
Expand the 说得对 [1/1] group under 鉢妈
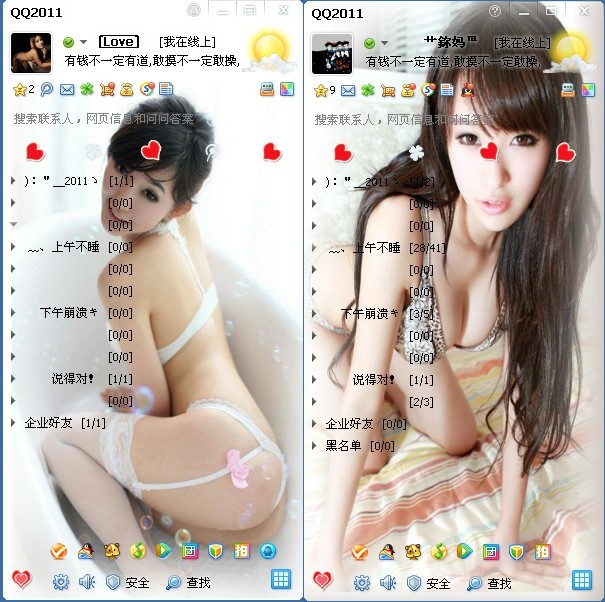coord(314,379)
